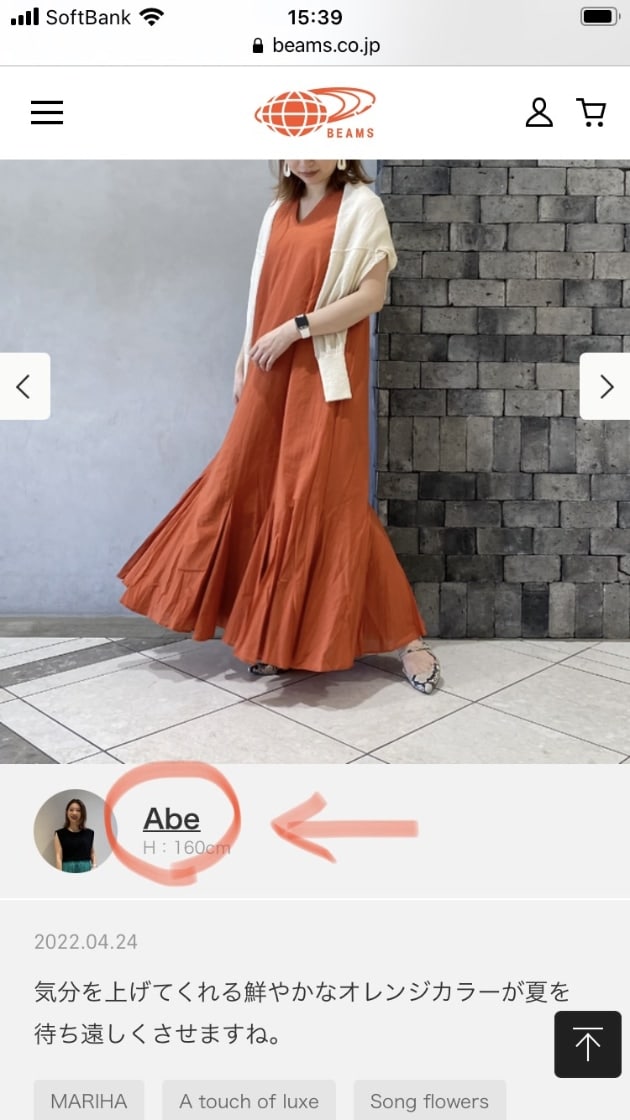Open the account profile icon

click(x=539, y=113)
